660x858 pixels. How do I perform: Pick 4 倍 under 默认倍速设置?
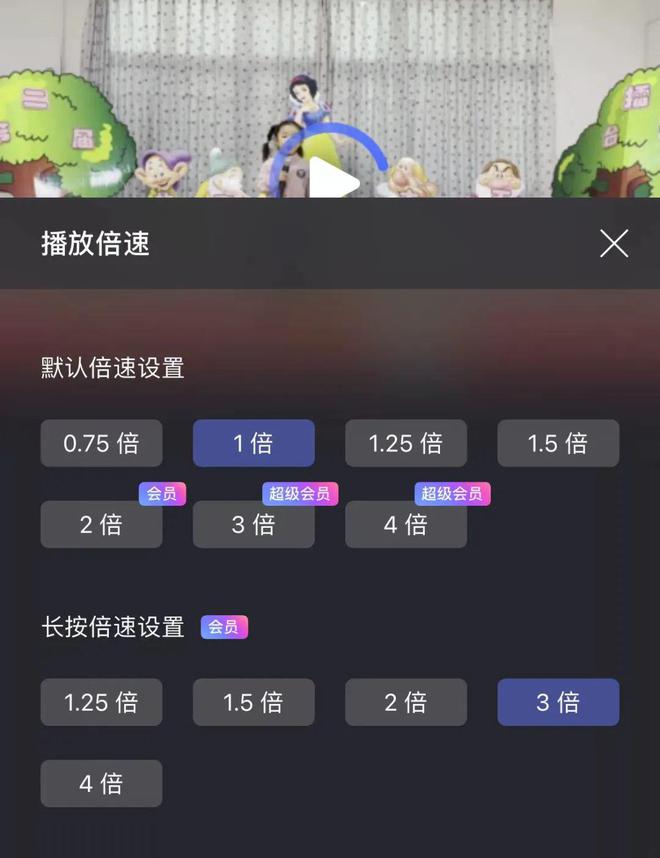[x=406, y=524]
